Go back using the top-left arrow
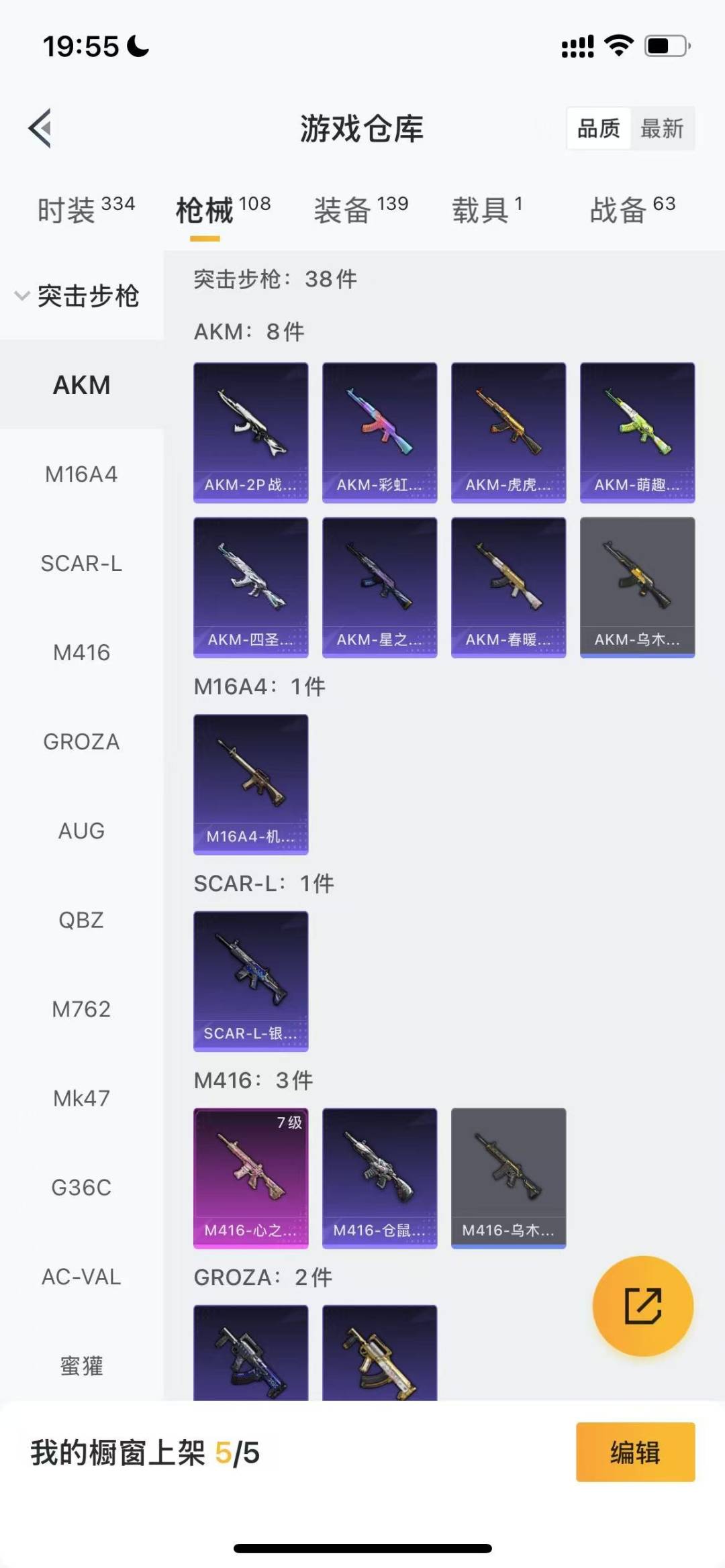Image resolution: width=725 pixels, height=1568 pixels. (40, 127)
